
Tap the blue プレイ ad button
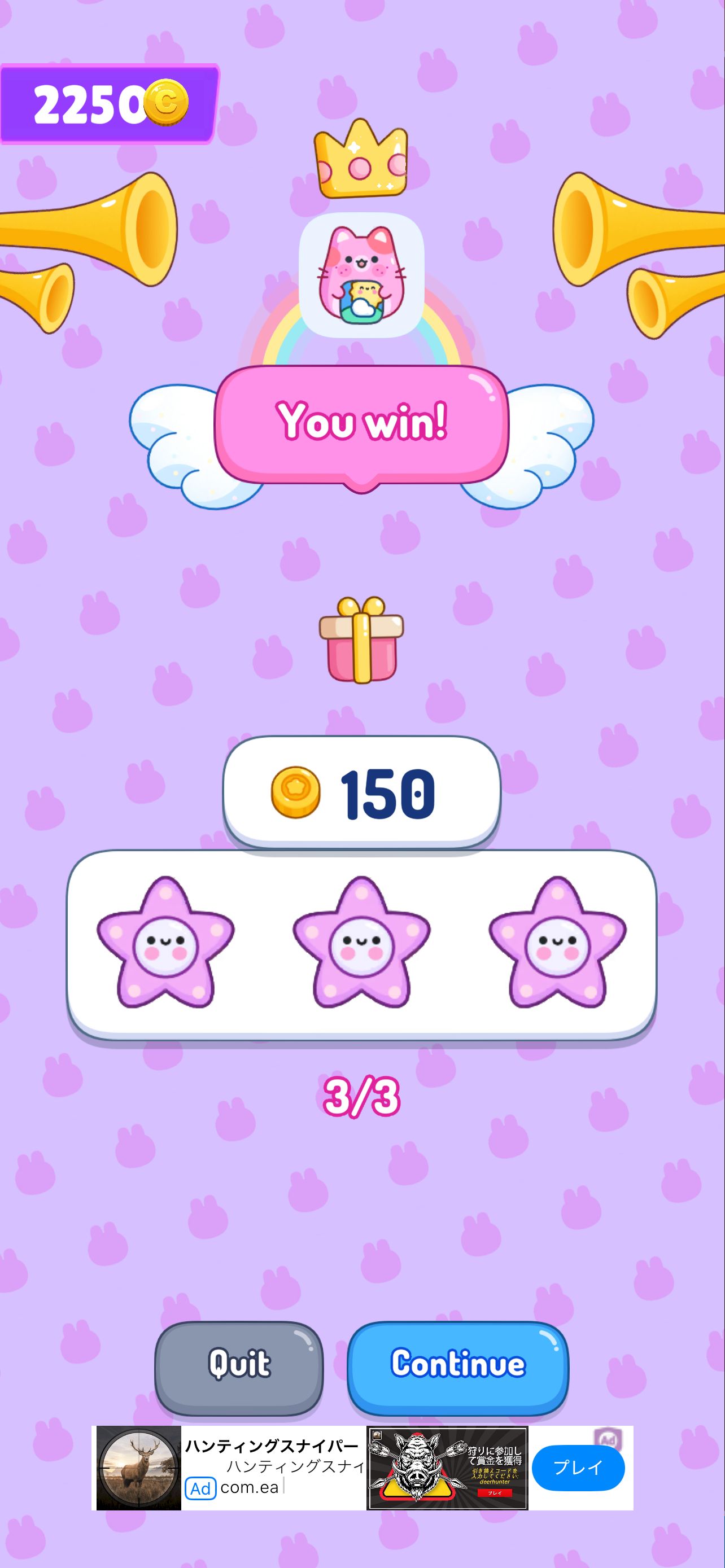coord(578,1468)
